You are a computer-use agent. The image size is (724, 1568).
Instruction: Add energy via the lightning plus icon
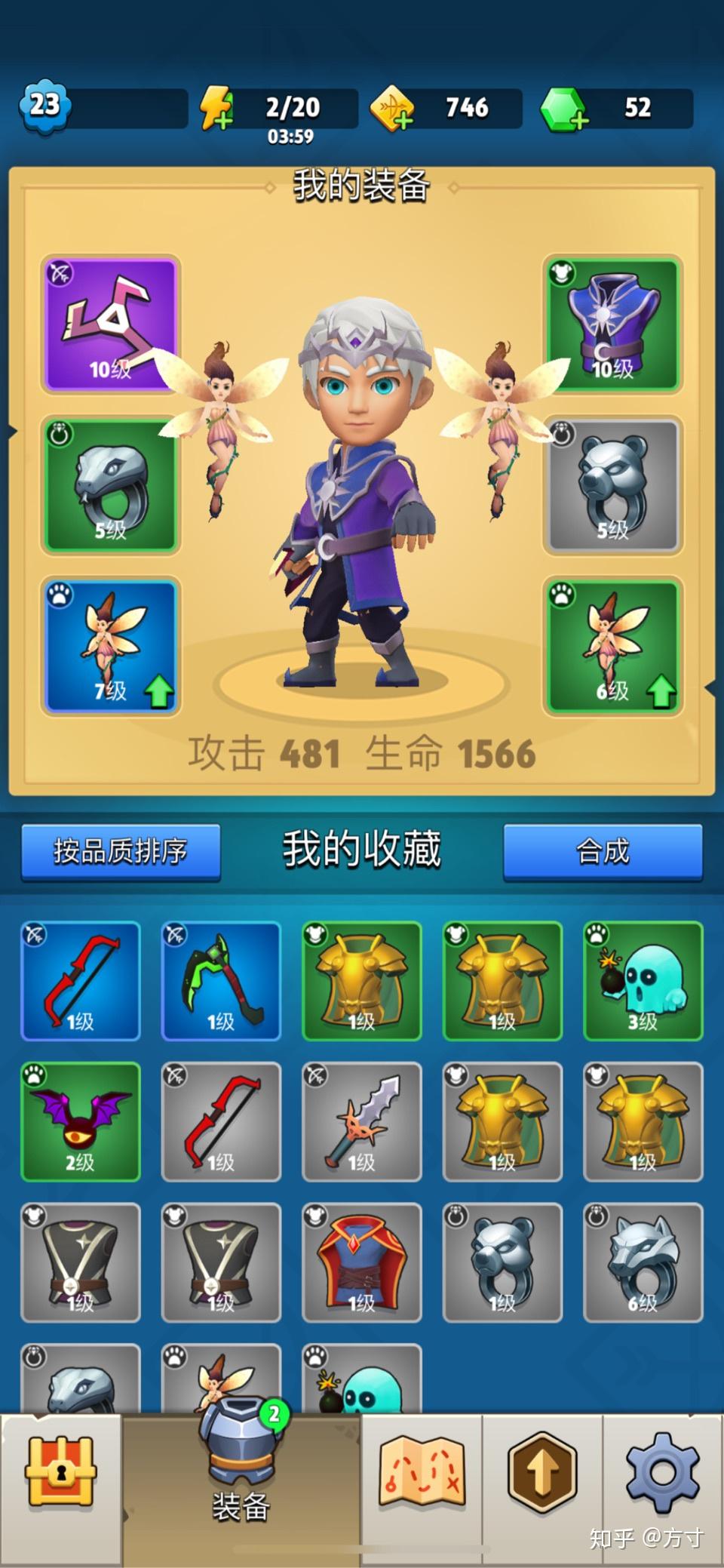coord(216,108)
